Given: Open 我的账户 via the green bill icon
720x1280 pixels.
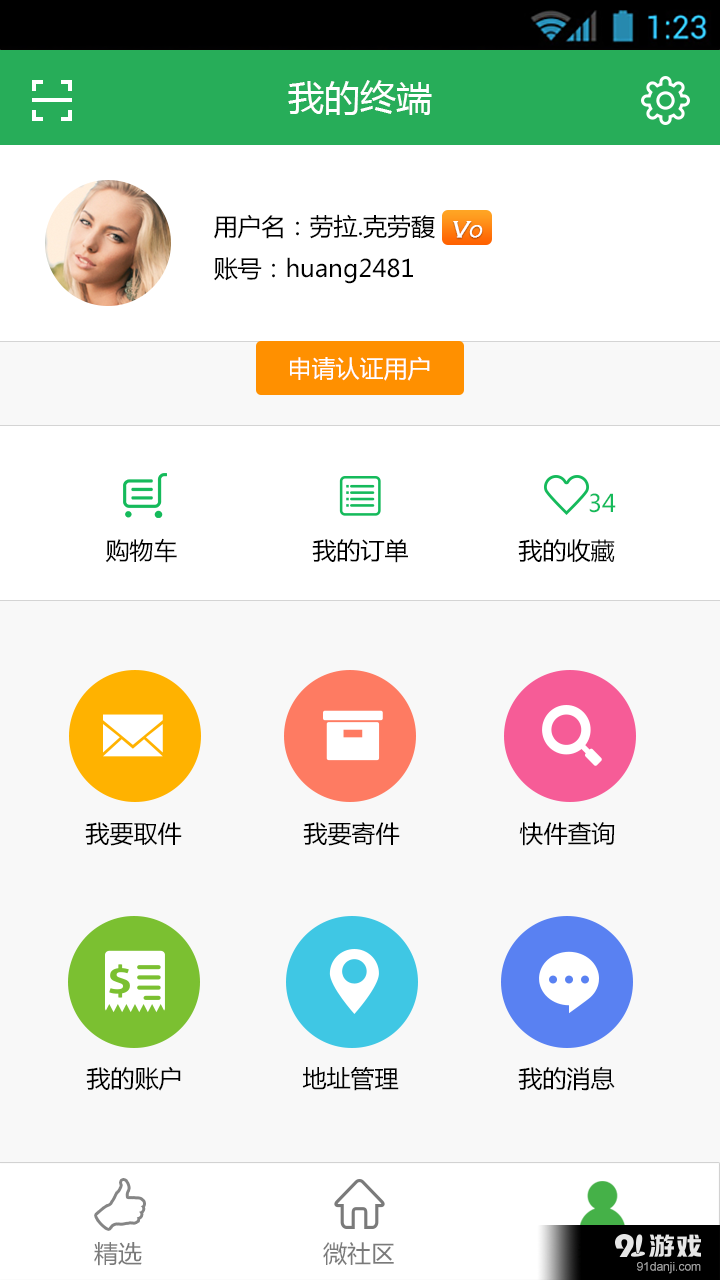Looking at the screenshot, I should click(x=135, y=981).
